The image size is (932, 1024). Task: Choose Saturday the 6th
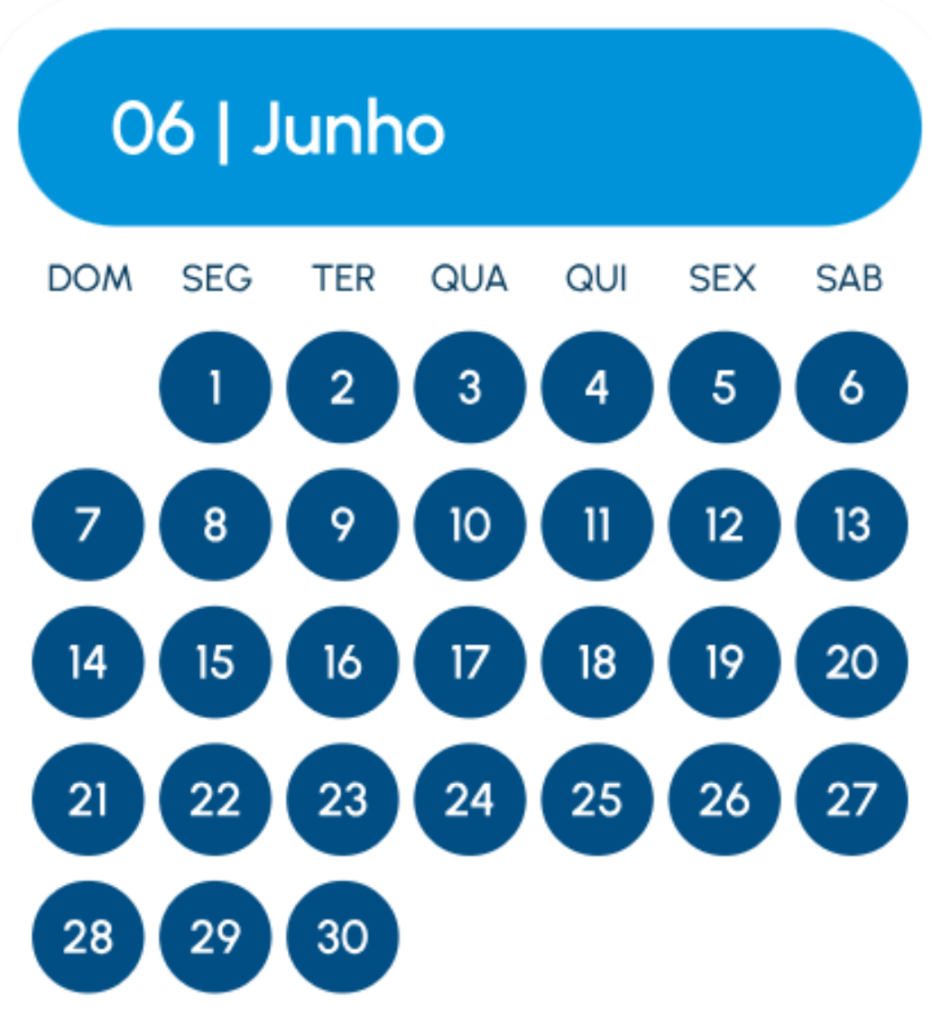852,387
